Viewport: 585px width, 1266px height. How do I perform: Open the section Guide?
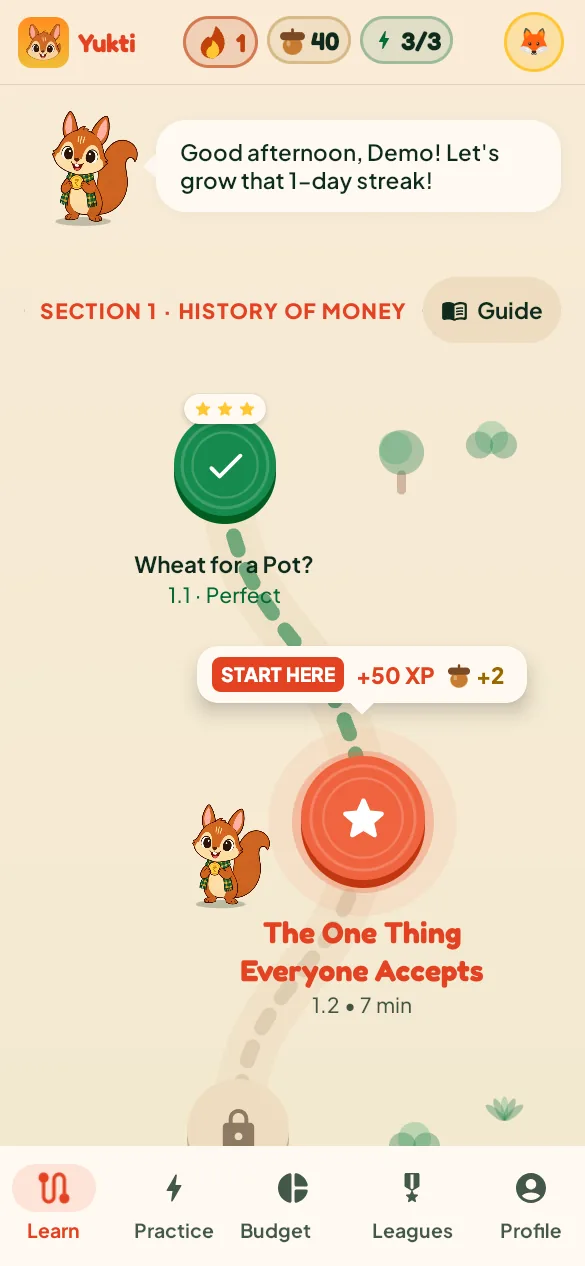click(492, 311)
